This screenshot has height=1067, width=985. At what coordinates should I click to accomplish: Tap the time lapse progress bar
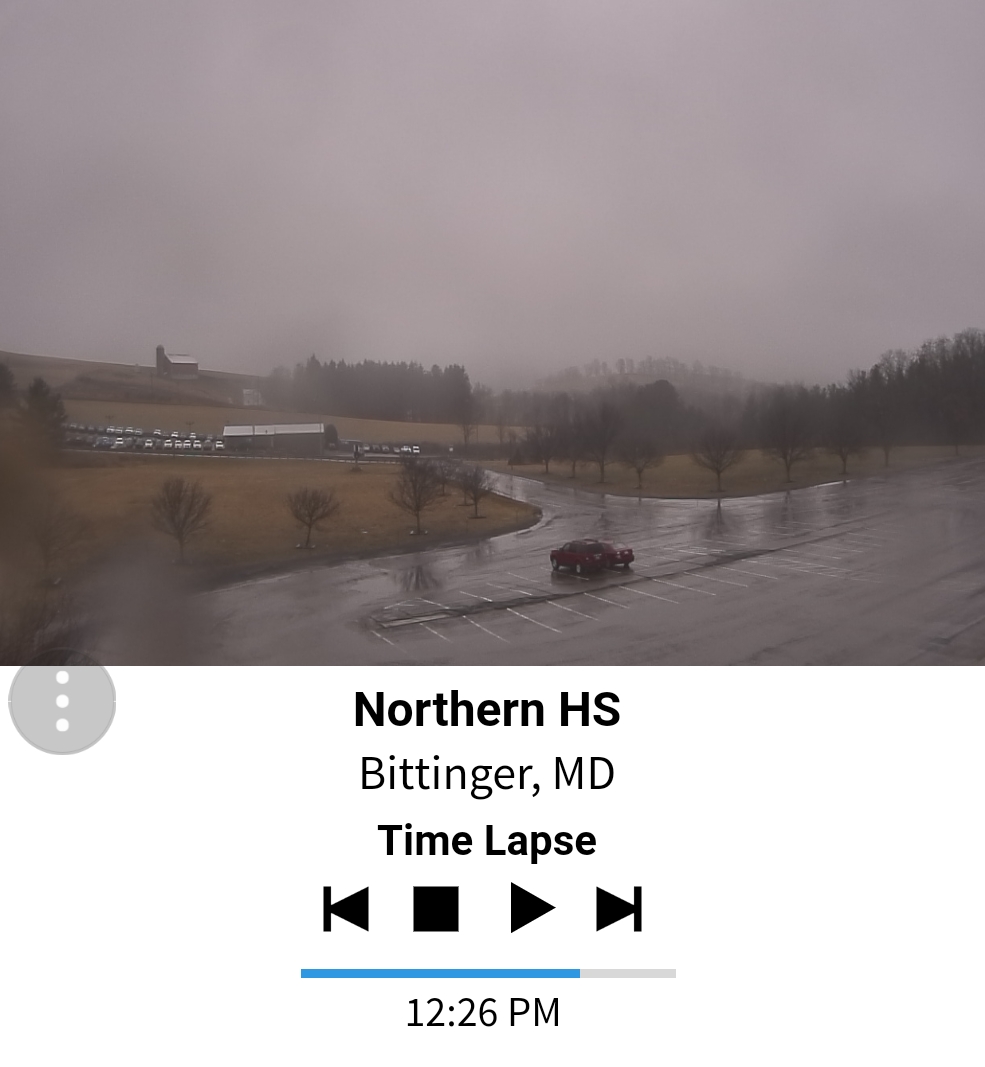[x=488, y=973]
